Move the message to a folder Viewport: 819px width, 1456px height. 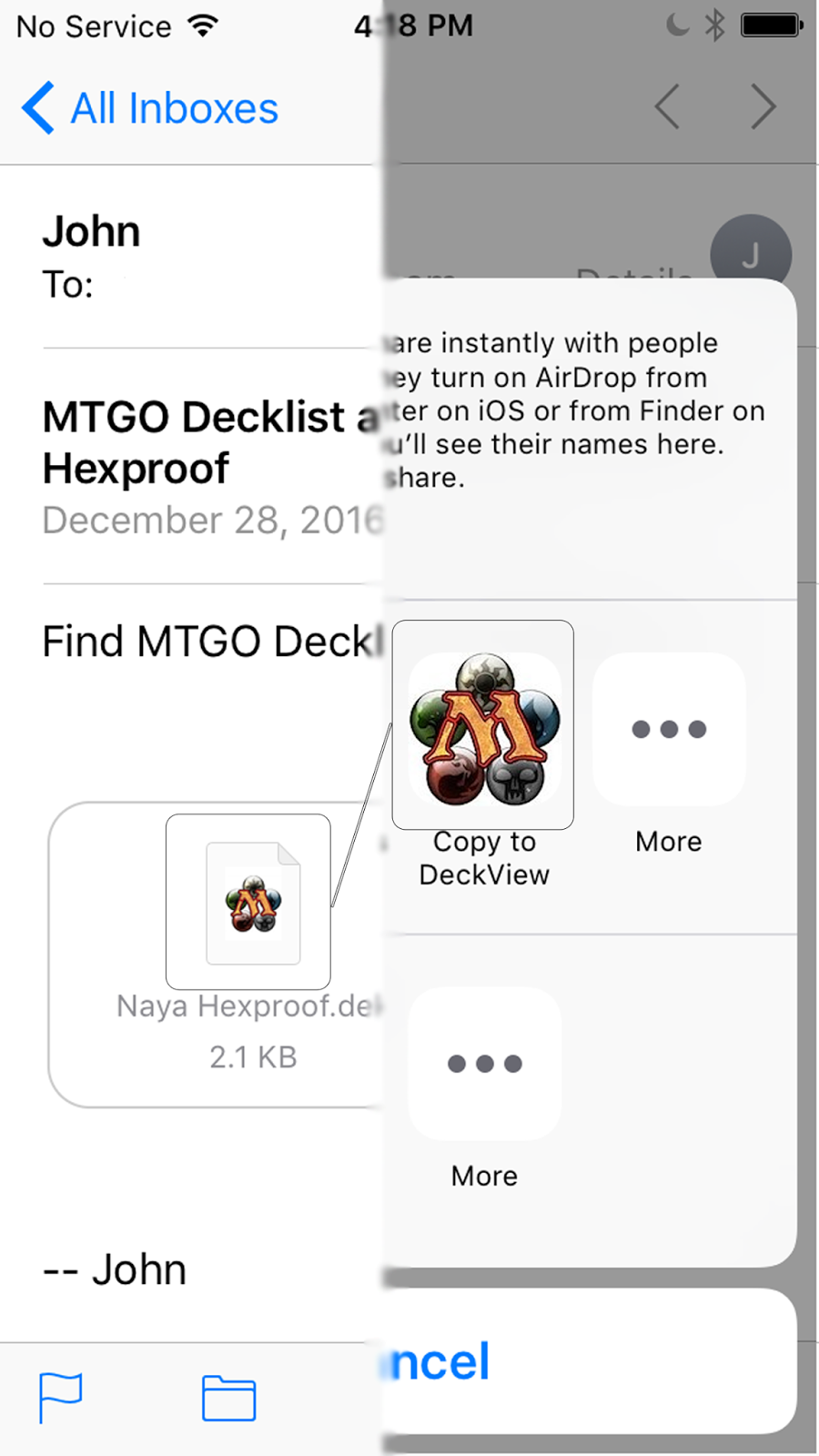[228, 1398]
